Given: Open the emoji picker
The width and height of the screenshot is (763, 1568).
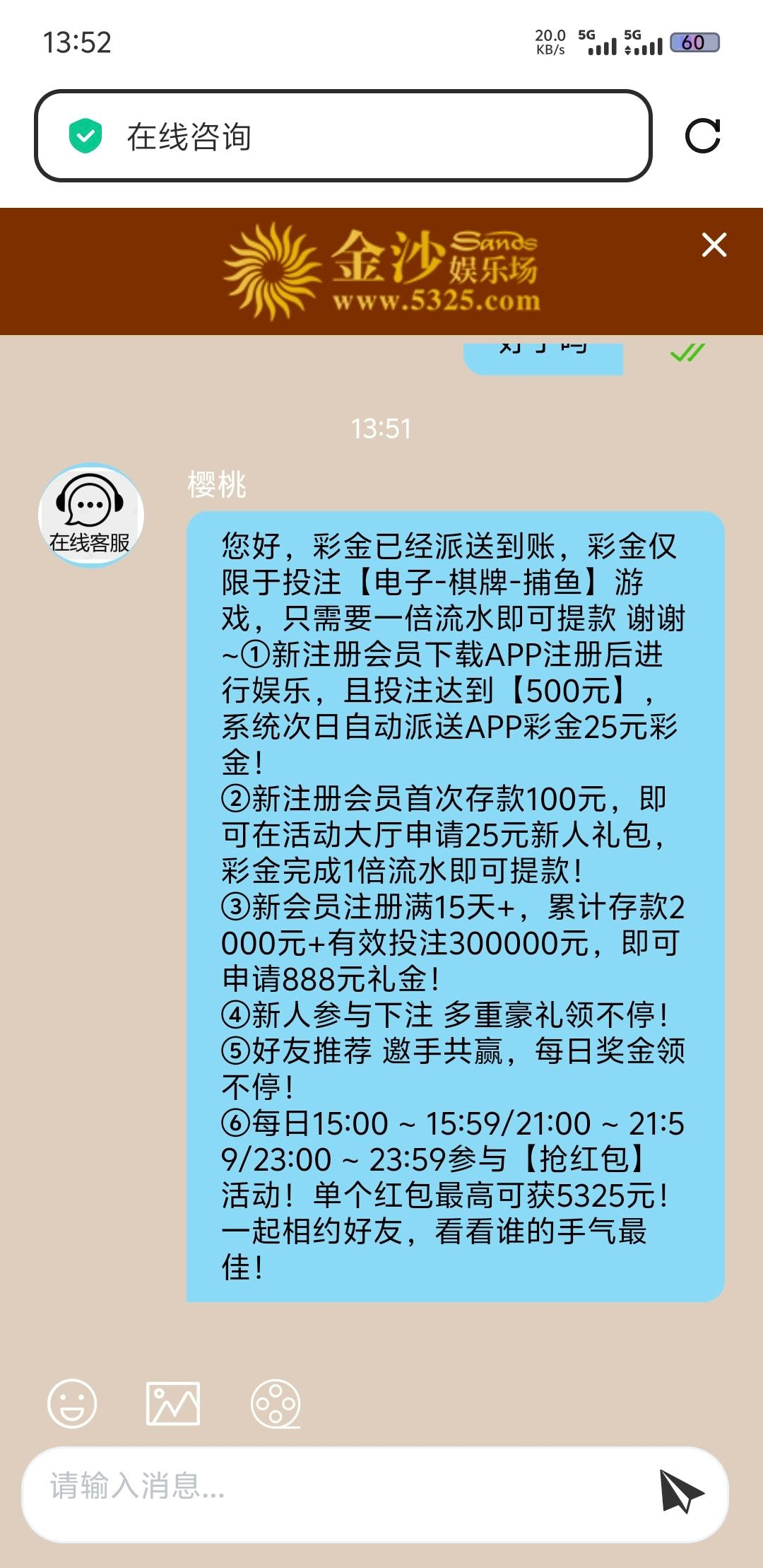Looking at the screenshot, I should (x=72, y=1403).
